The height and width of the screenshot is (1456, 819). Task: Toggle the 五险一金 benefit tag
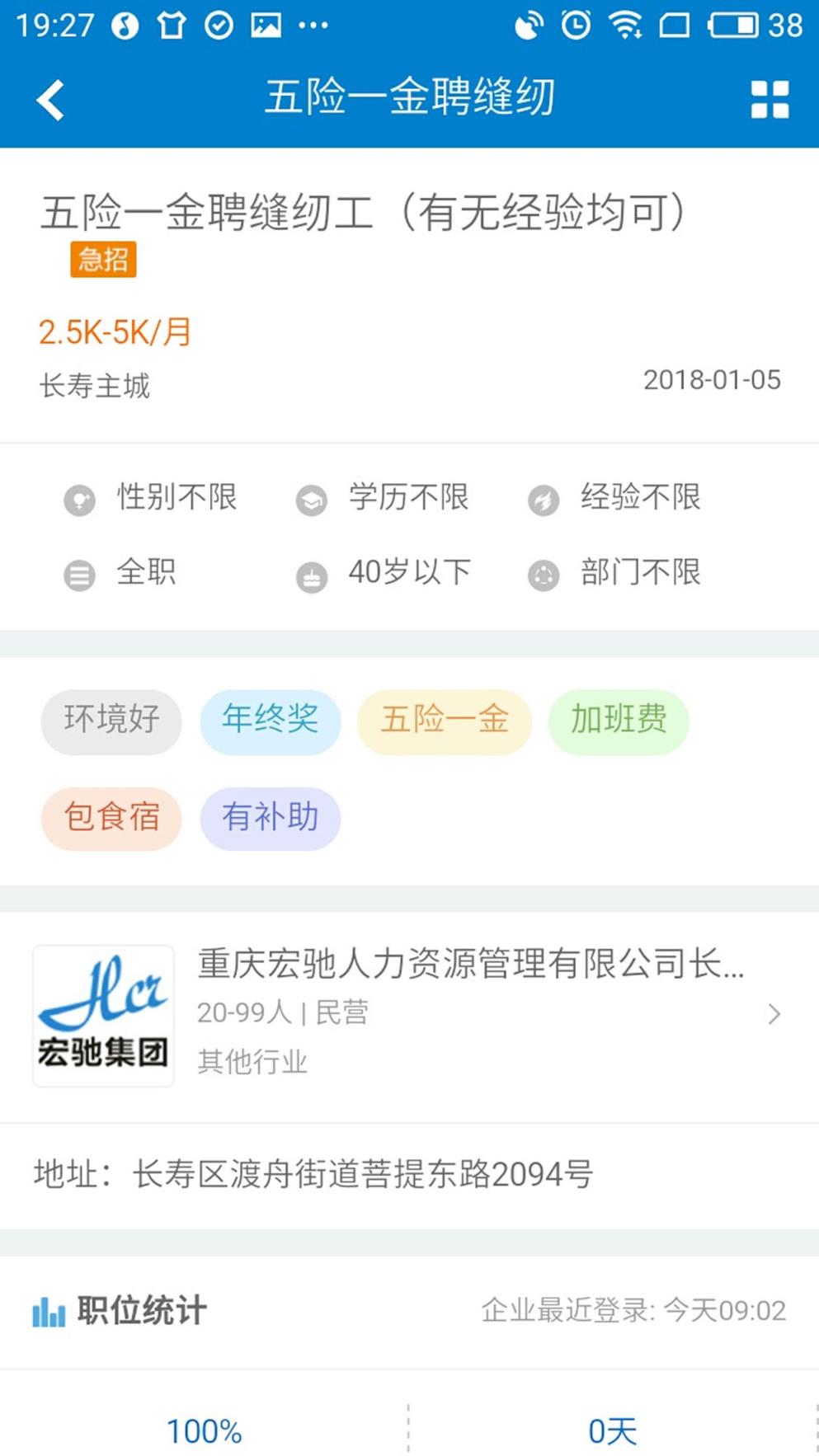(444, 721)
